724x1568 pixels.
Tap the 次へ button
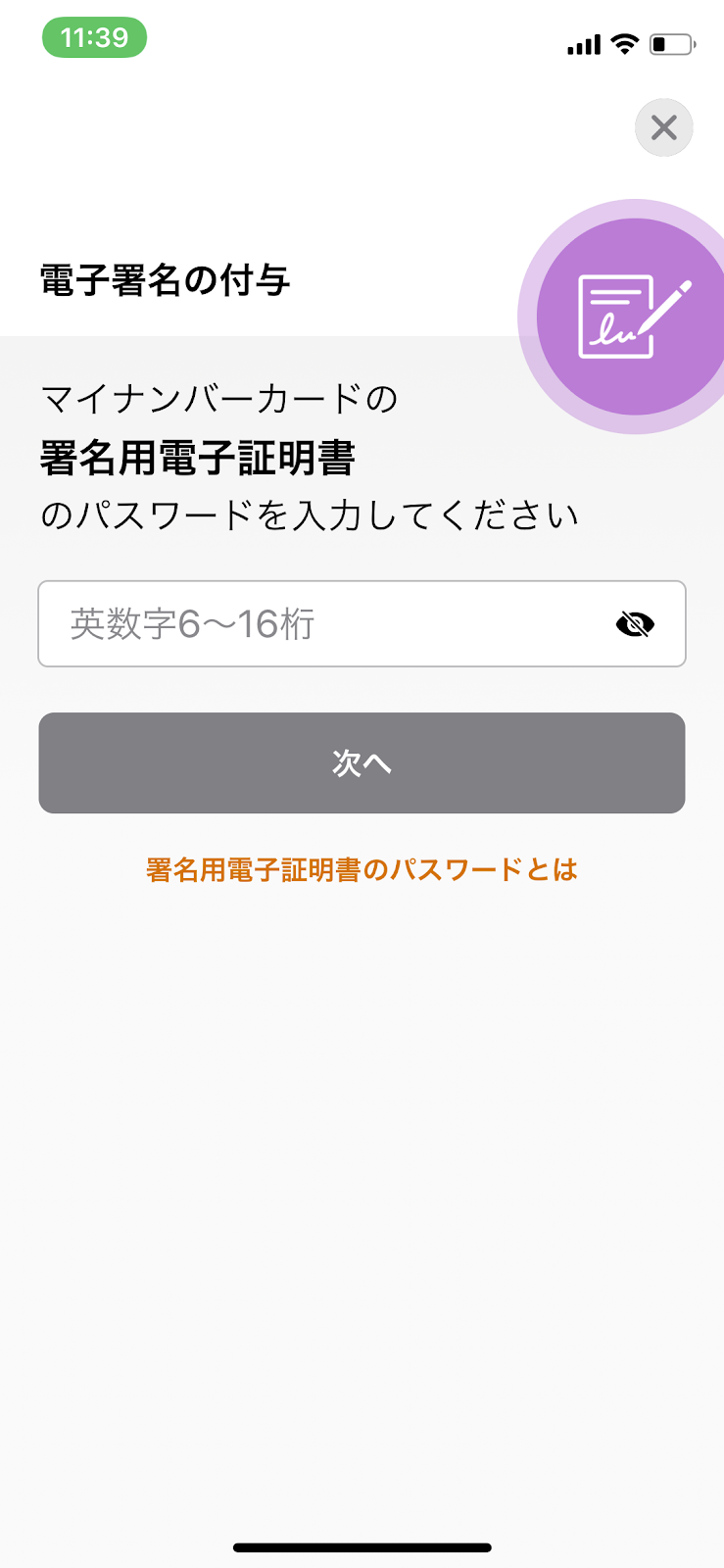click(362, 762)
